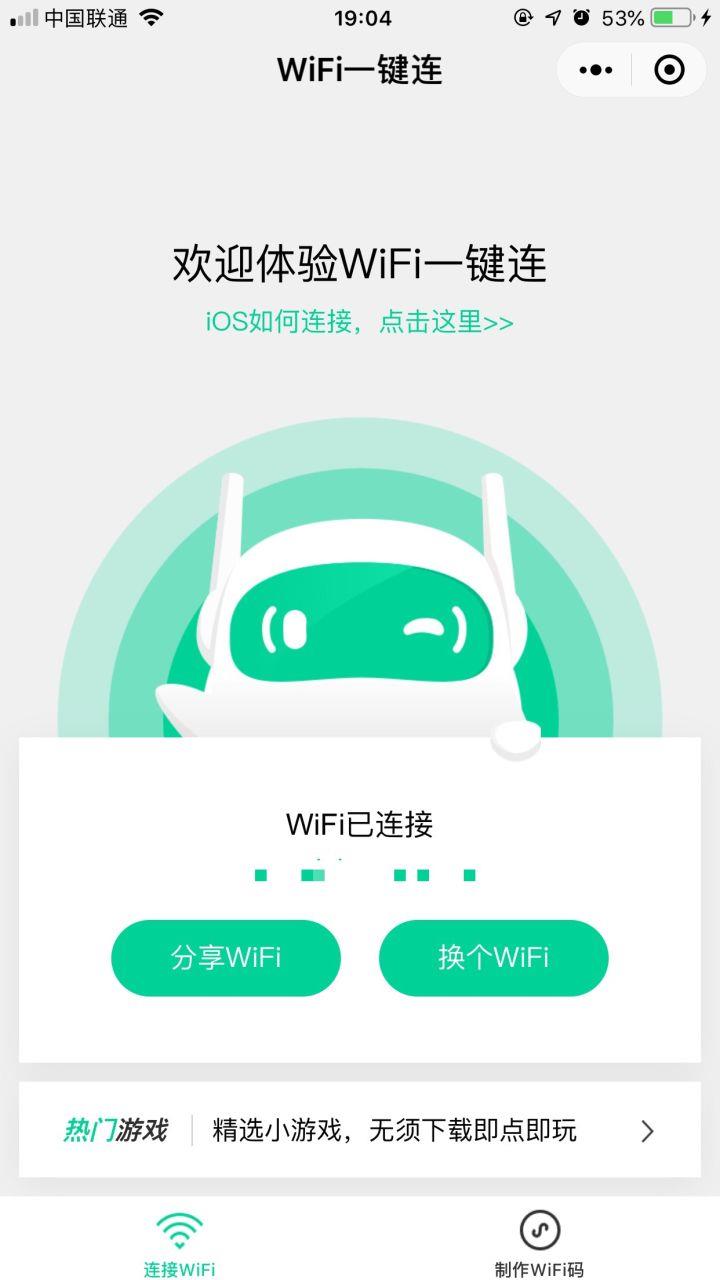Open the 热门游戏 mini games banner

point(360,1131)
